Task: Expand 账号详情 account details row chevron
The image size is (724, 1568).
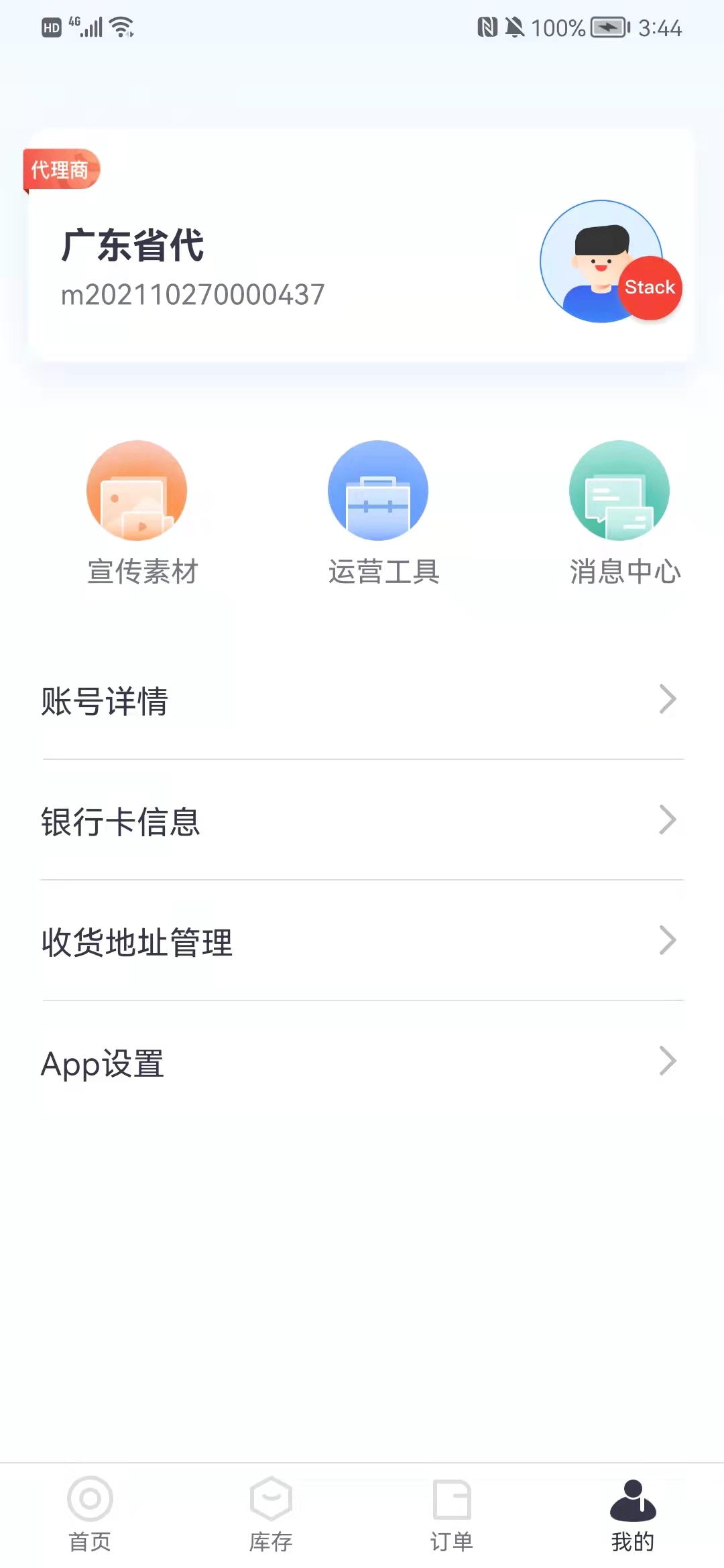Action: tap(668, 699)
